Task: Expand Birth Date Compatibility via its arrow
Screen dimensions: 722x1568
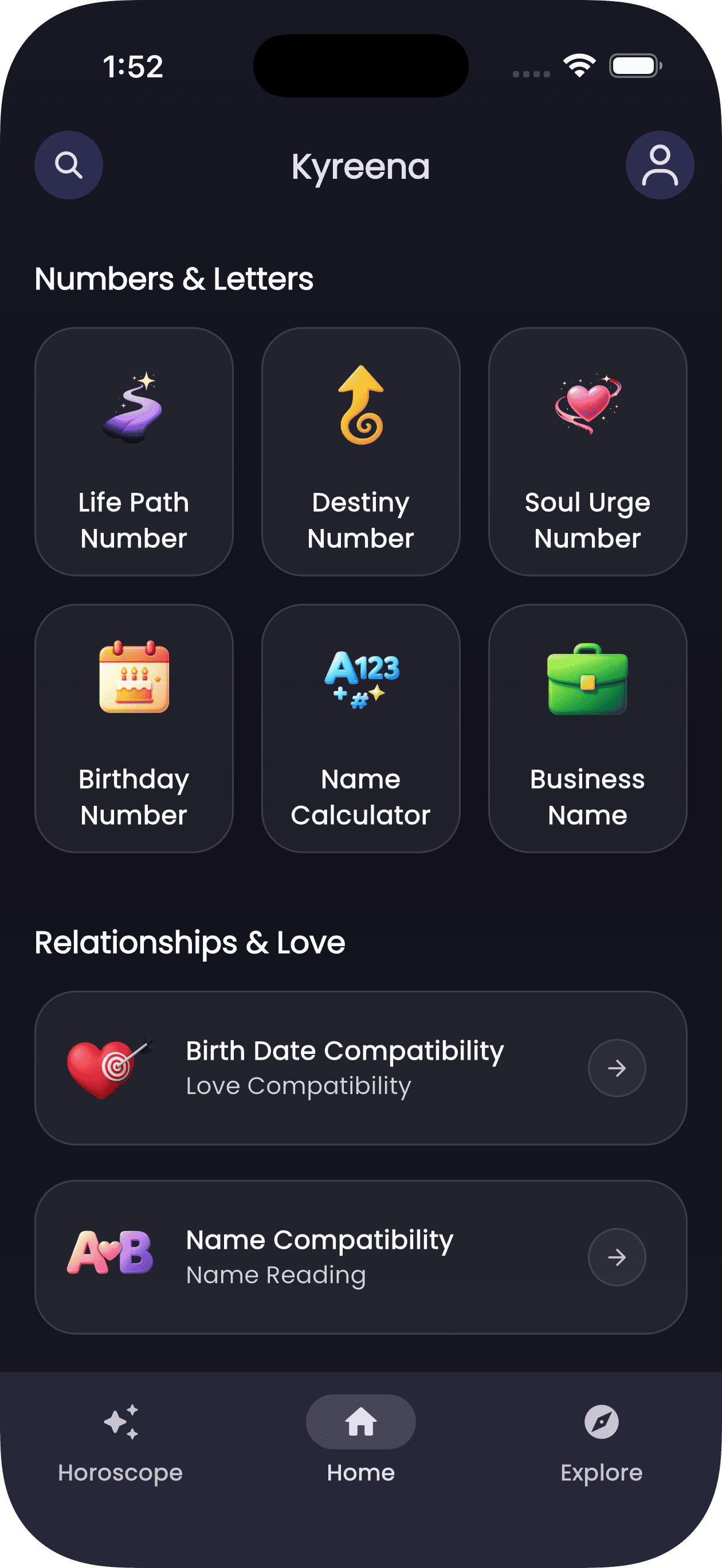Action: pos(617,1068)
